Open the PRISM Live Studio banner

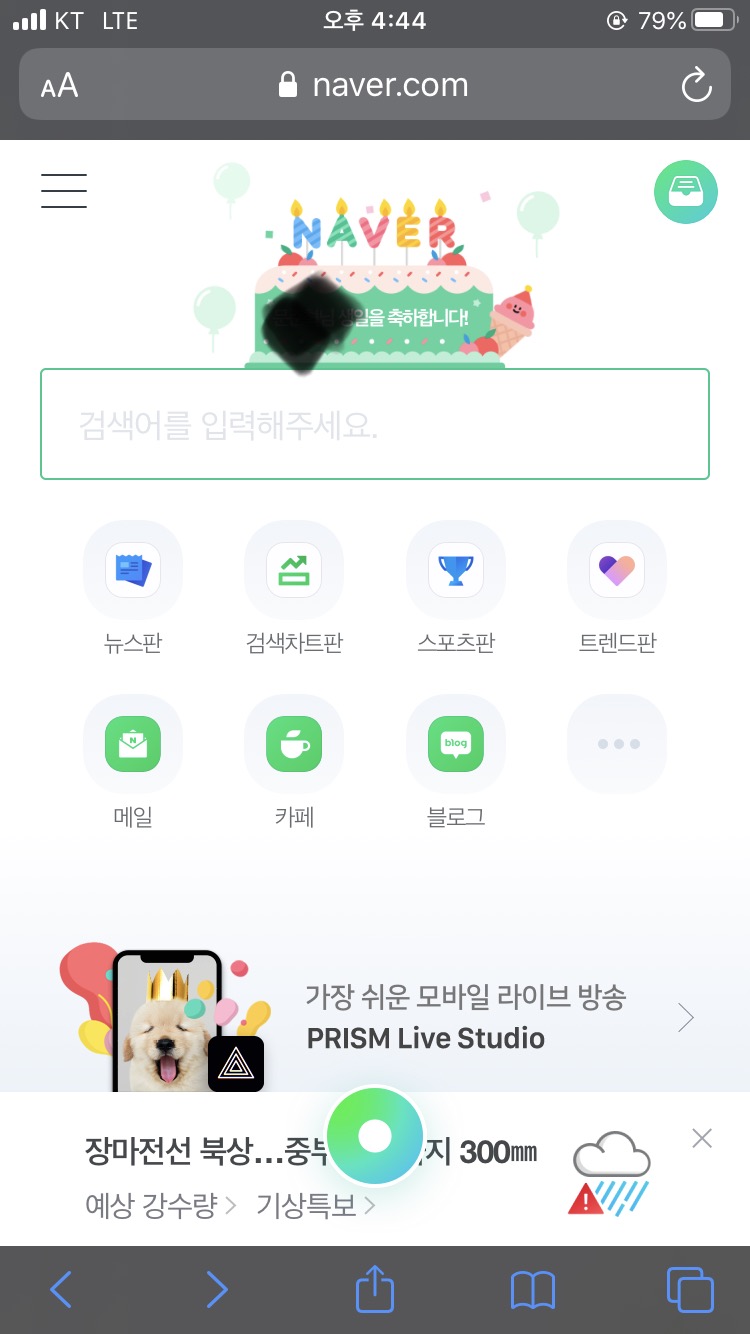tap(375, 1017)
